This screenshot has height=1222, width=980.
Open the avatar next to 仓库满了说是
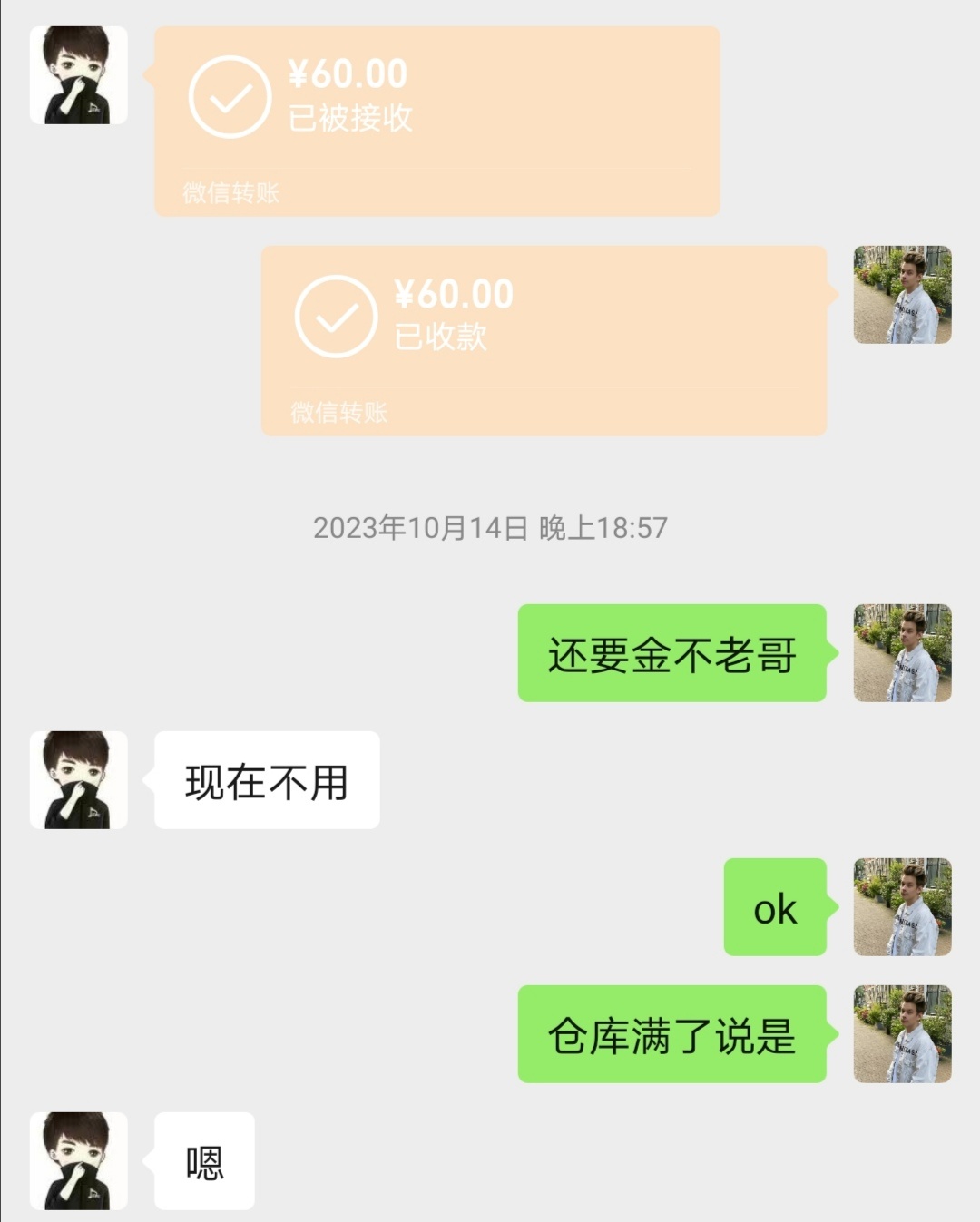tap(902, 1034)
